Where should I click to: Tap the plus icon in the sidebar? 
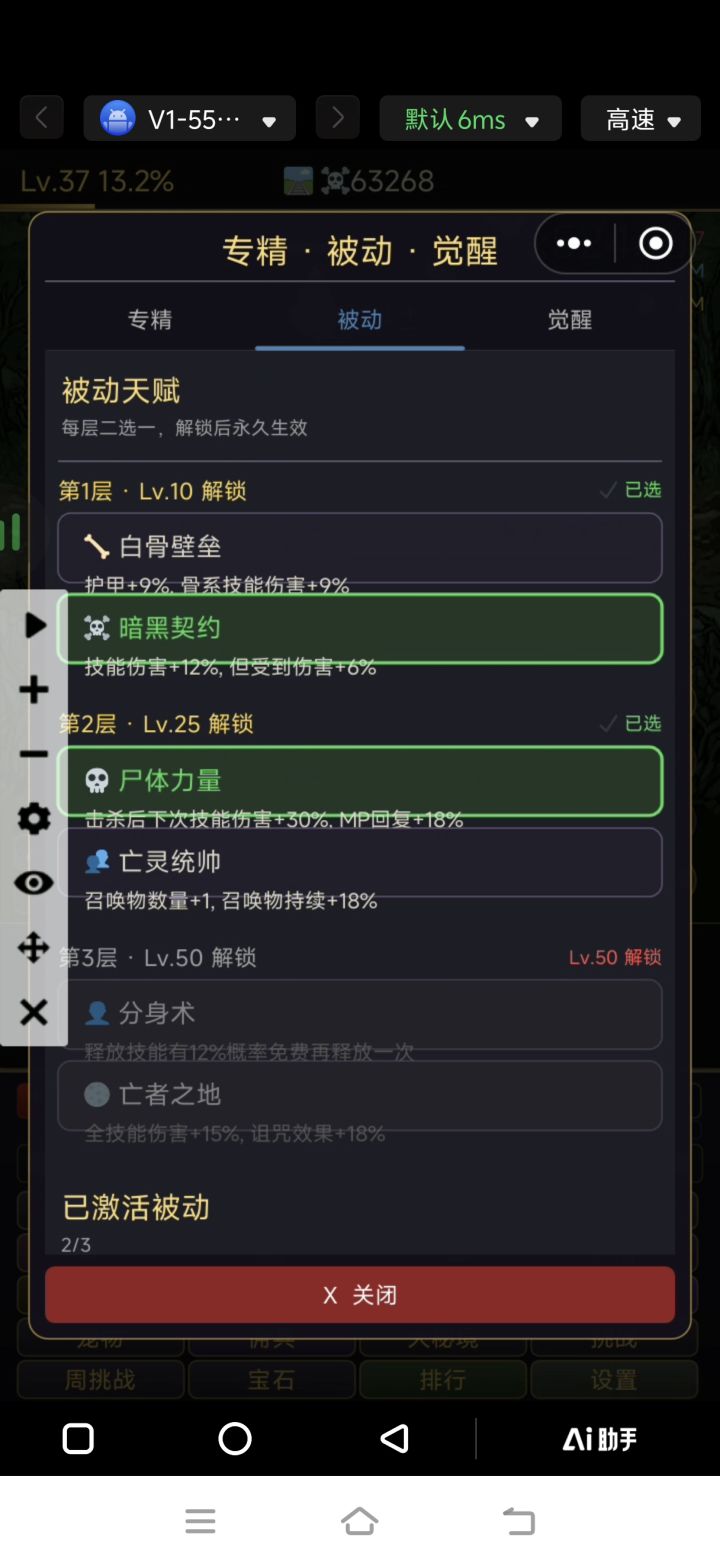coord(33,689)
